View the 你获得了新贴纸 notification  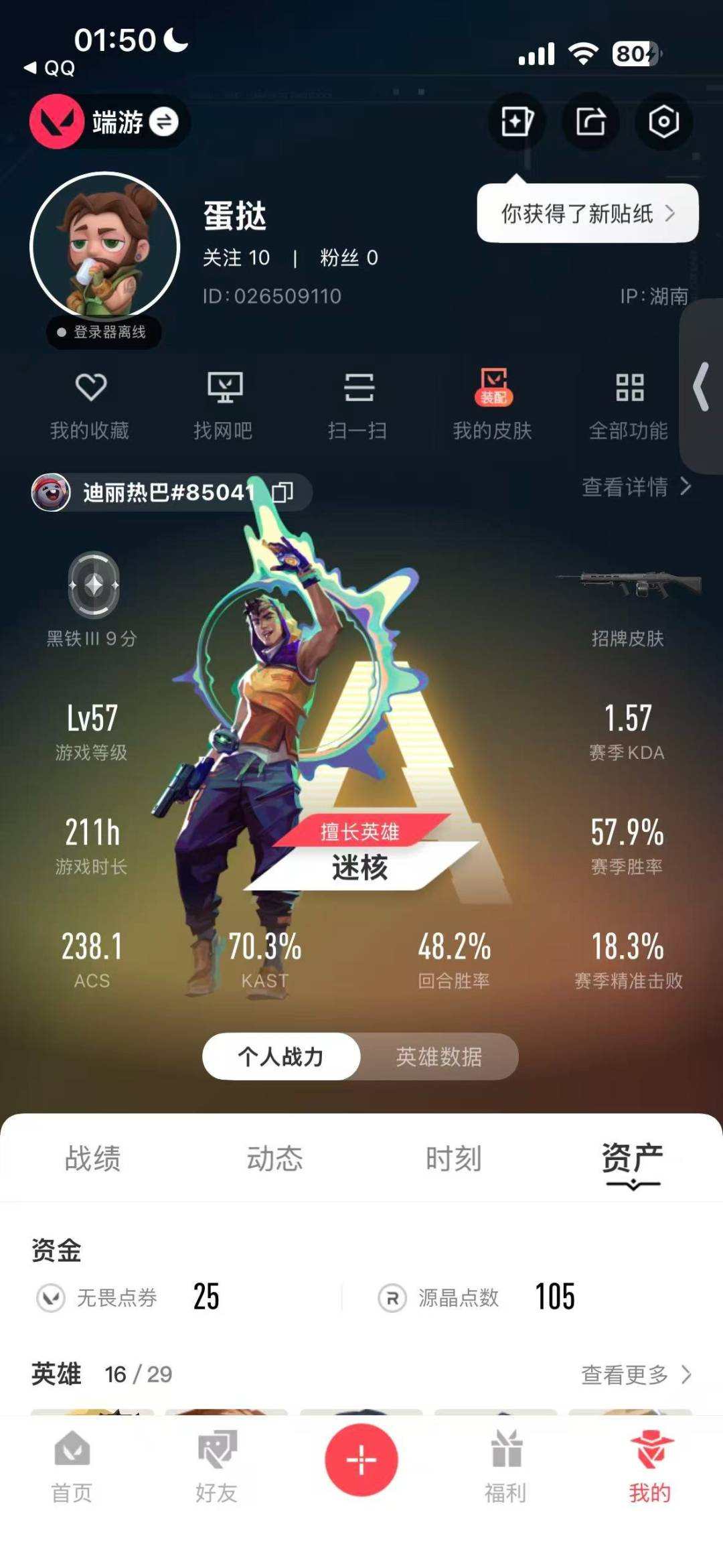pyautogui.click(x=587, y=212)
